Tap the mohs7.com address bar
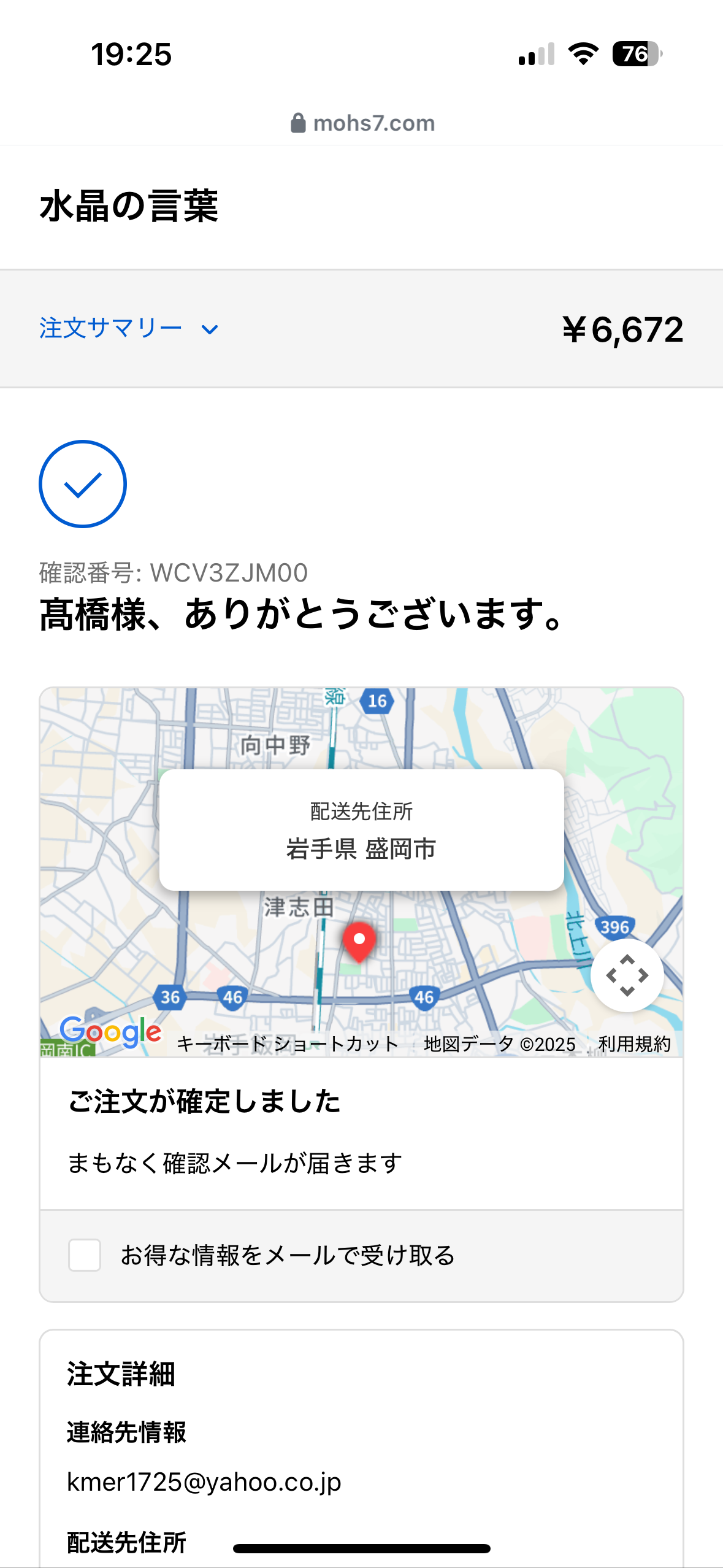 [x=362, y=123]
